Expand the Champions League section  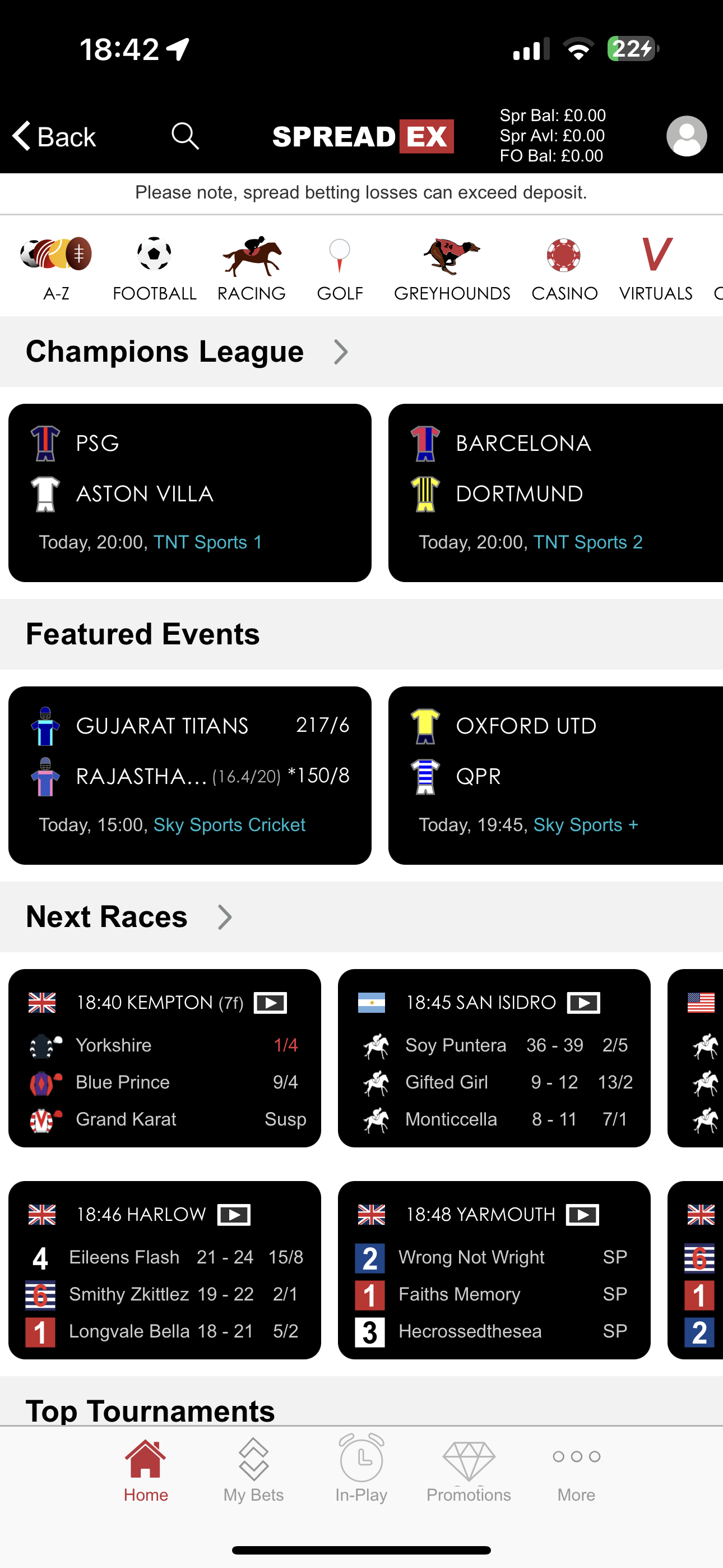click(341, 352)
